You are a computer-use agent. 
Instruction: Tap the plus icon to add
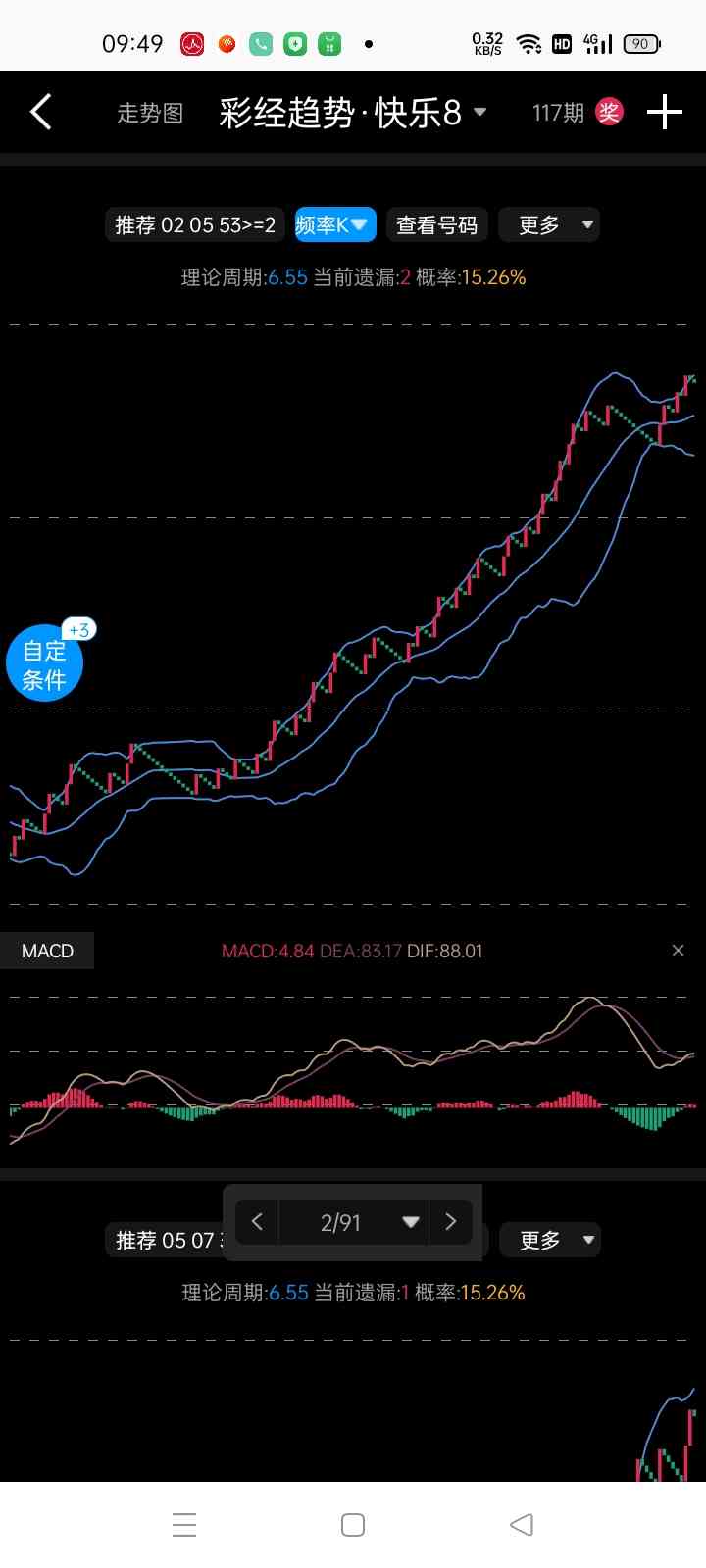(x=664, y=113)
